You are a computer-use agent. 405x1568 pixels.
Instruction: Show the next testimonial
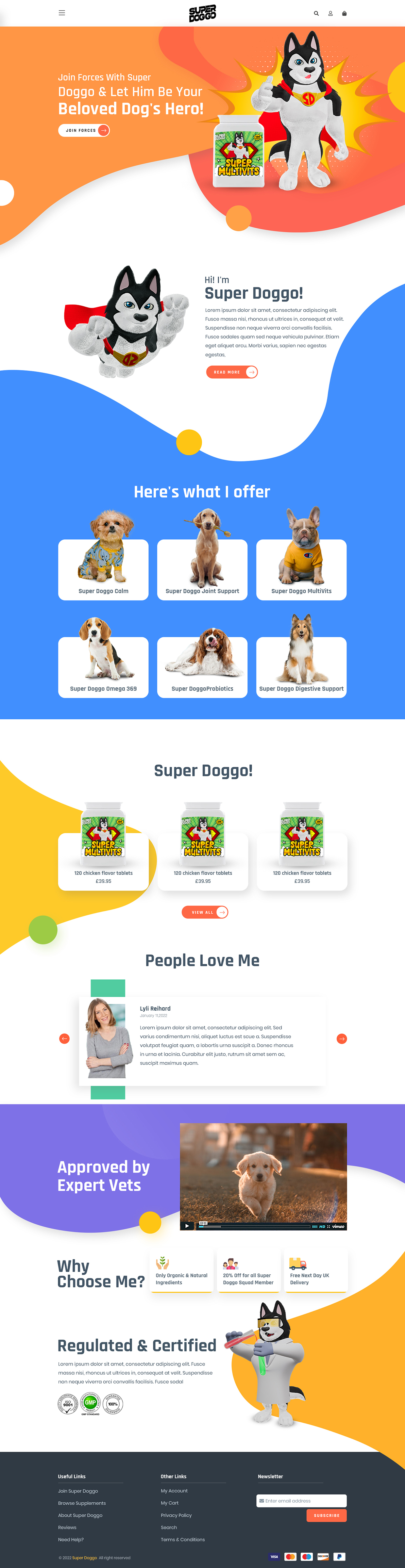342,1038
